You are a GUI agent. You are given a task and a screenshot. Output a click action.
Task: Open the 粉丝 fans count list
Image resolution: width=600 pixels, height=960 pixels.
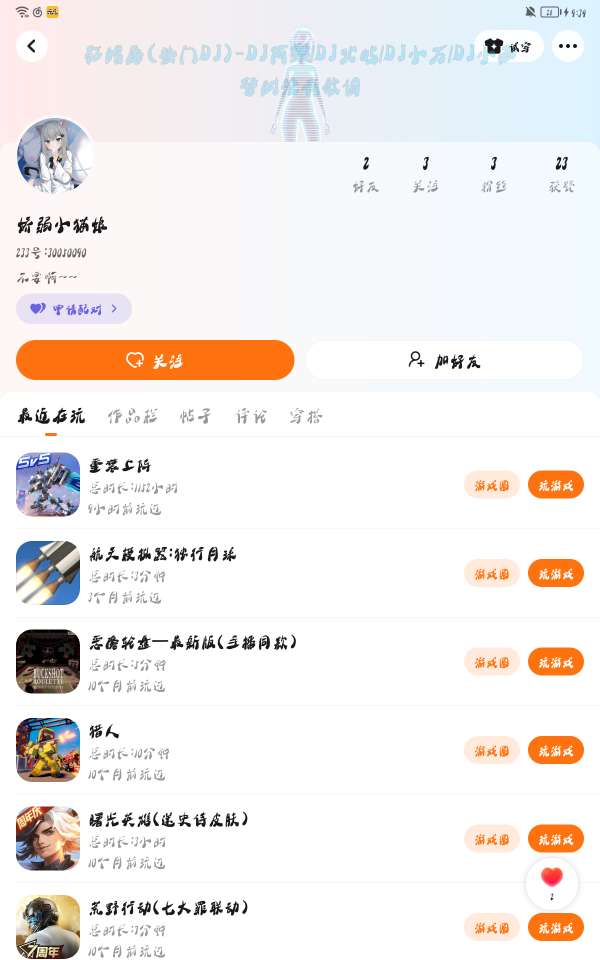(494, 174)
